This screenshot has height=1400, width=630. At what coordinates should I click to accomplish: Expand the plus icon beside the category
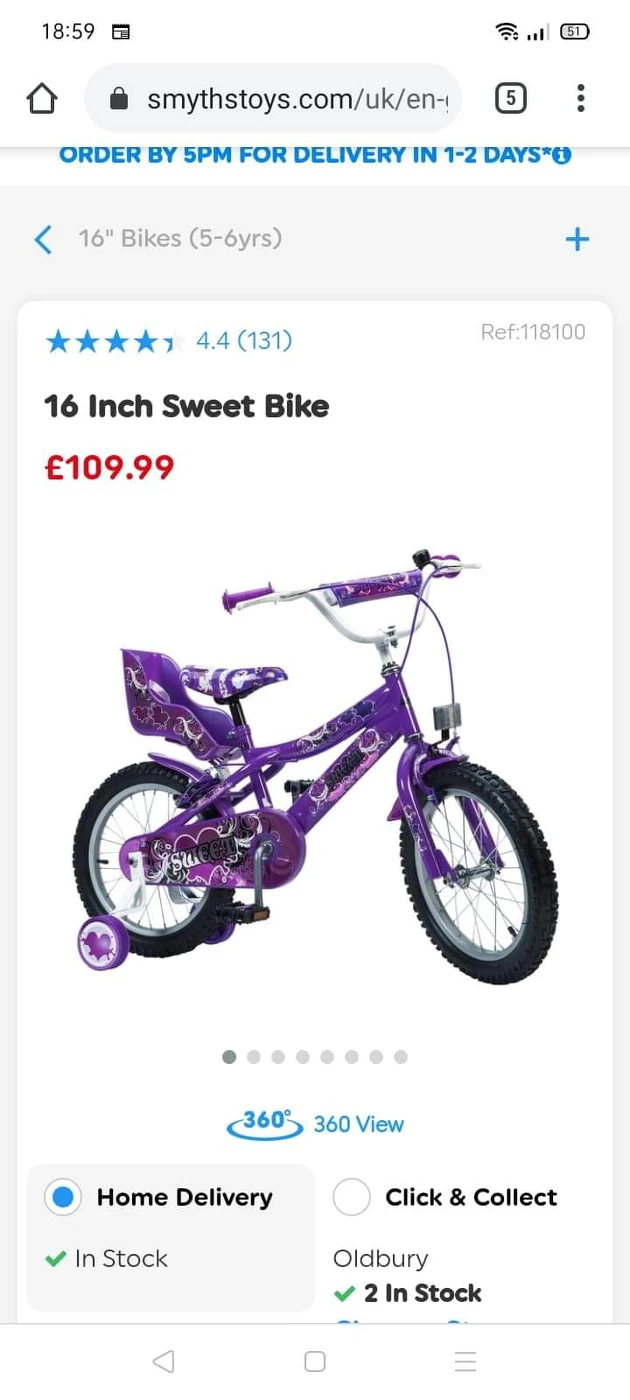pos(577,239)
